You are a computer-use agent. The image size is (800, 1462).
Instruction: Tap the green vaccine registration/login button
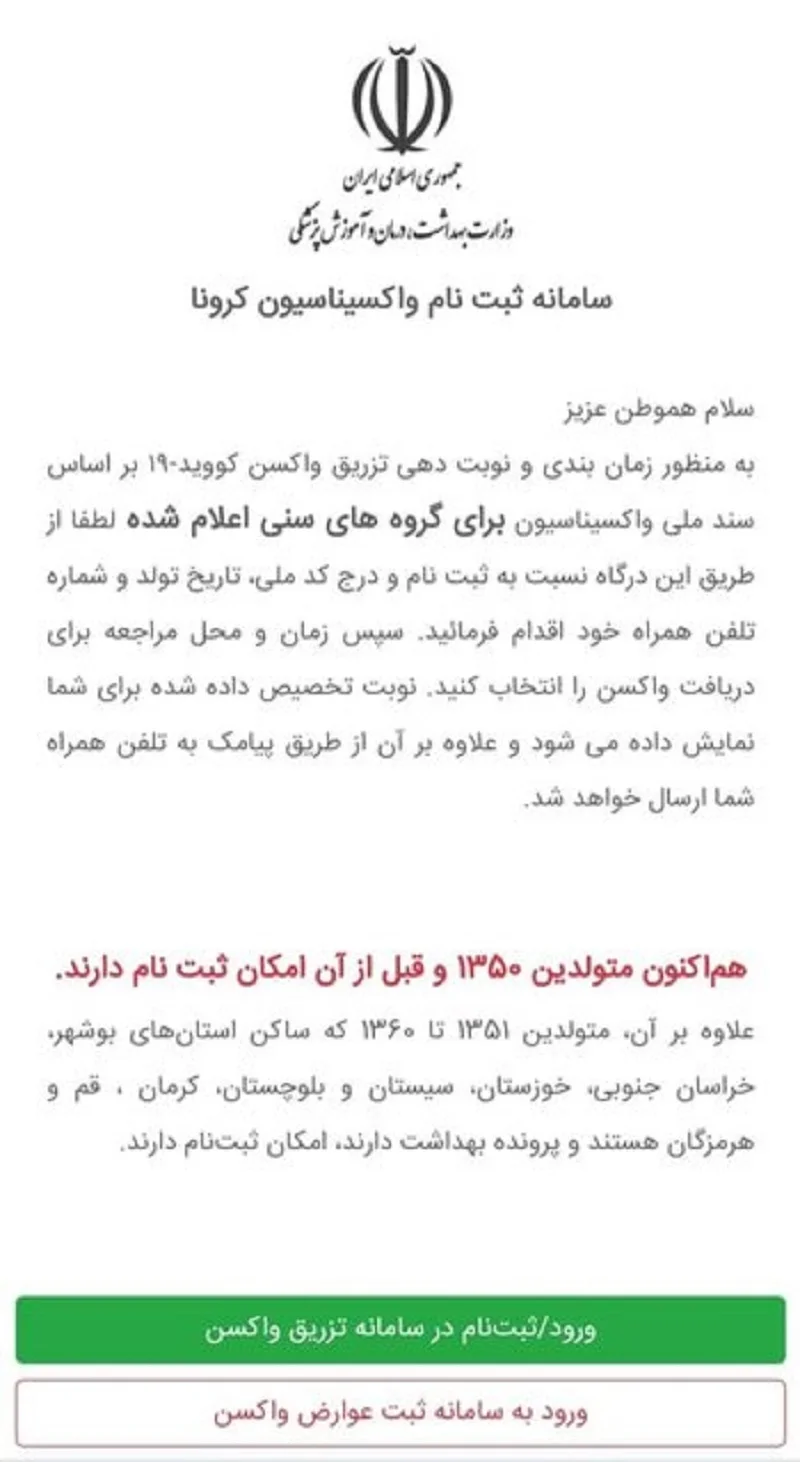click(x=400, y=1330)
